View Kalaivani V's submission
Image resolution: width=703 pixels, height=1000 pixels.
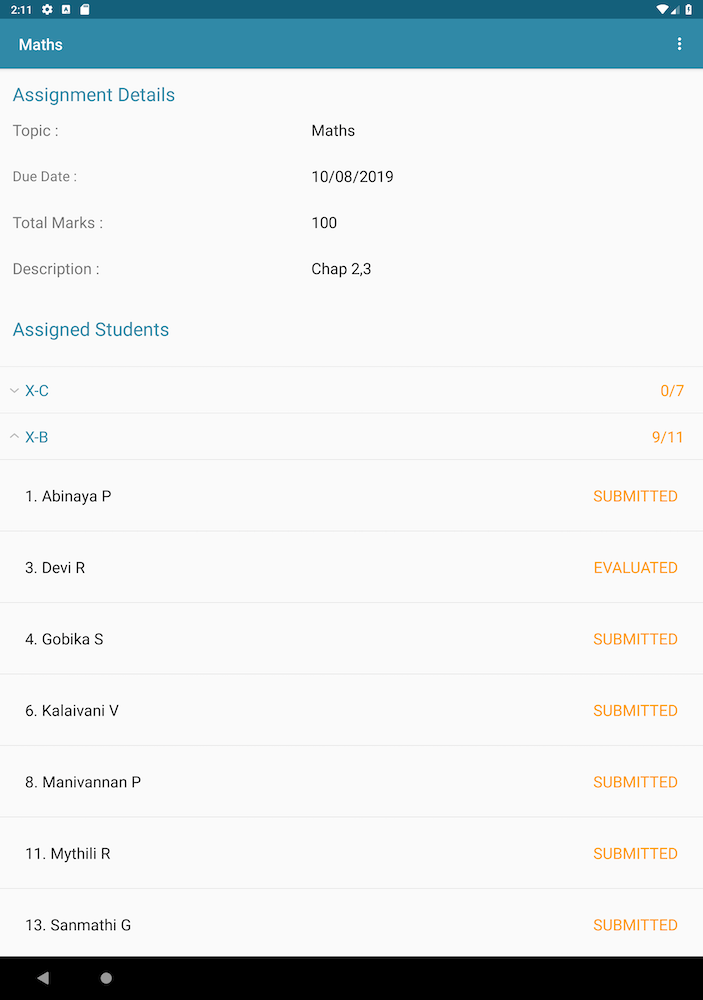(x=351, y=711)
